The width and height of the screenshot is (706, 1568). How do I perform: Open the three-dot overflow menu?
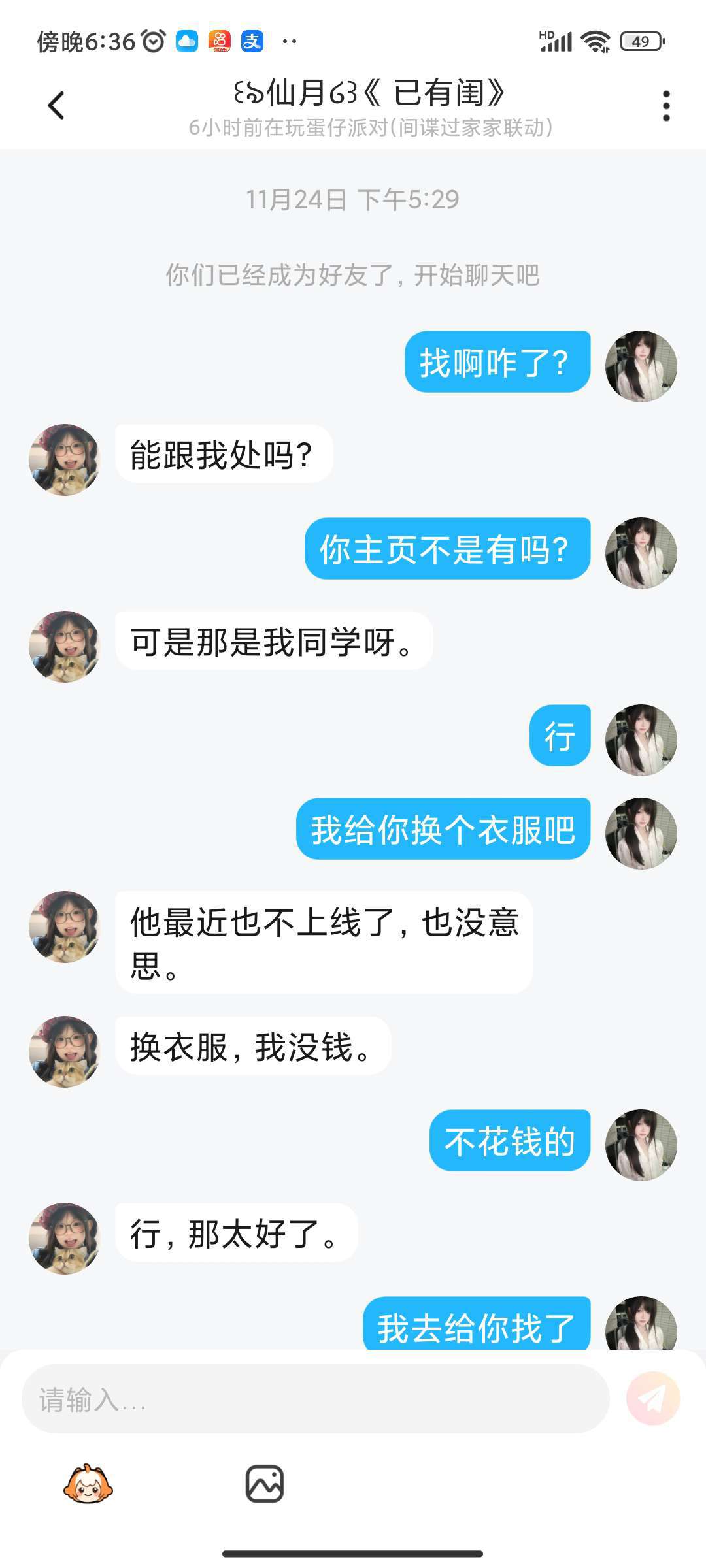click(x=666, y=106)
